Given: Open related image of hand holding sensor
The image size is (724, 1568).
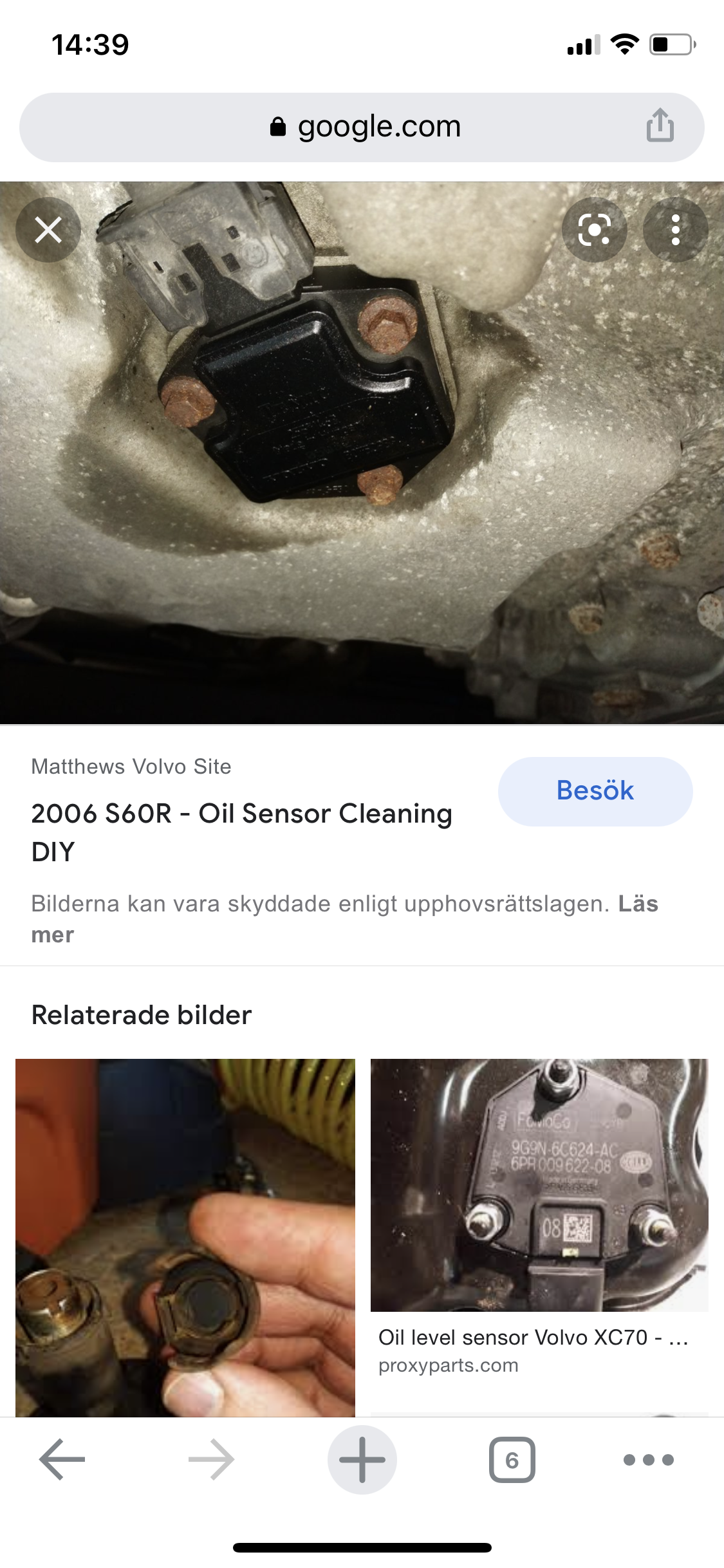Looking at the screenshot, I should point(185,1236).
